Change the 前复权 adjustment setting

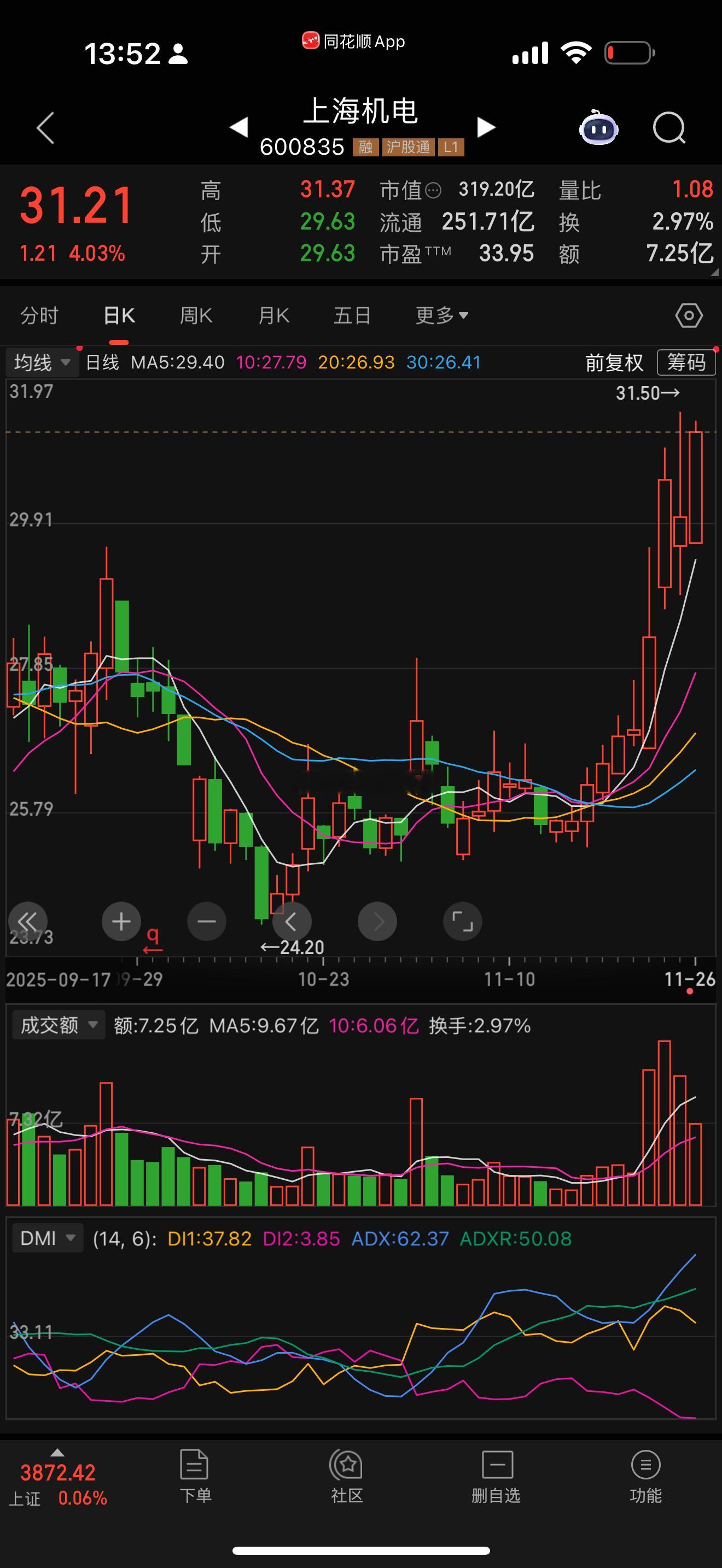coord(614,363)
